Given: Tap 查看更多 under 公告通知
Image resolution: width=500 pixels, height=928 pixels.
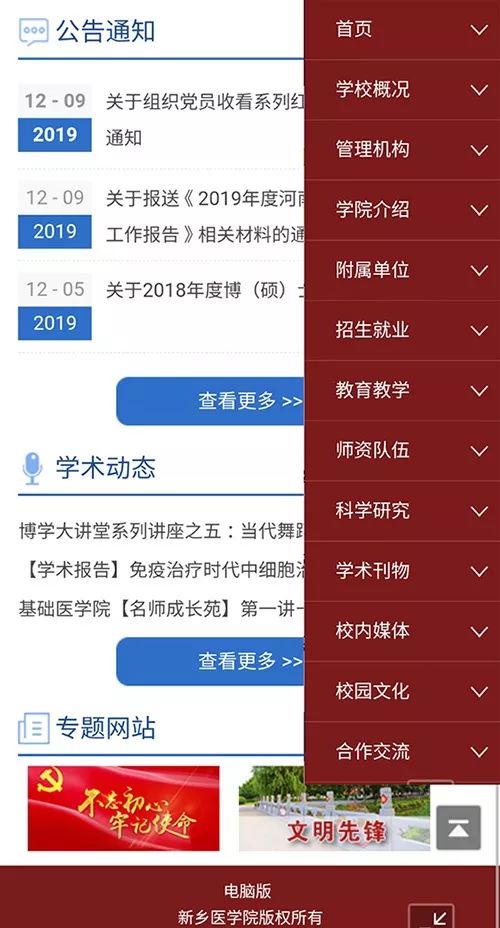Looking at the screenshot, I should tap(210, 401).
